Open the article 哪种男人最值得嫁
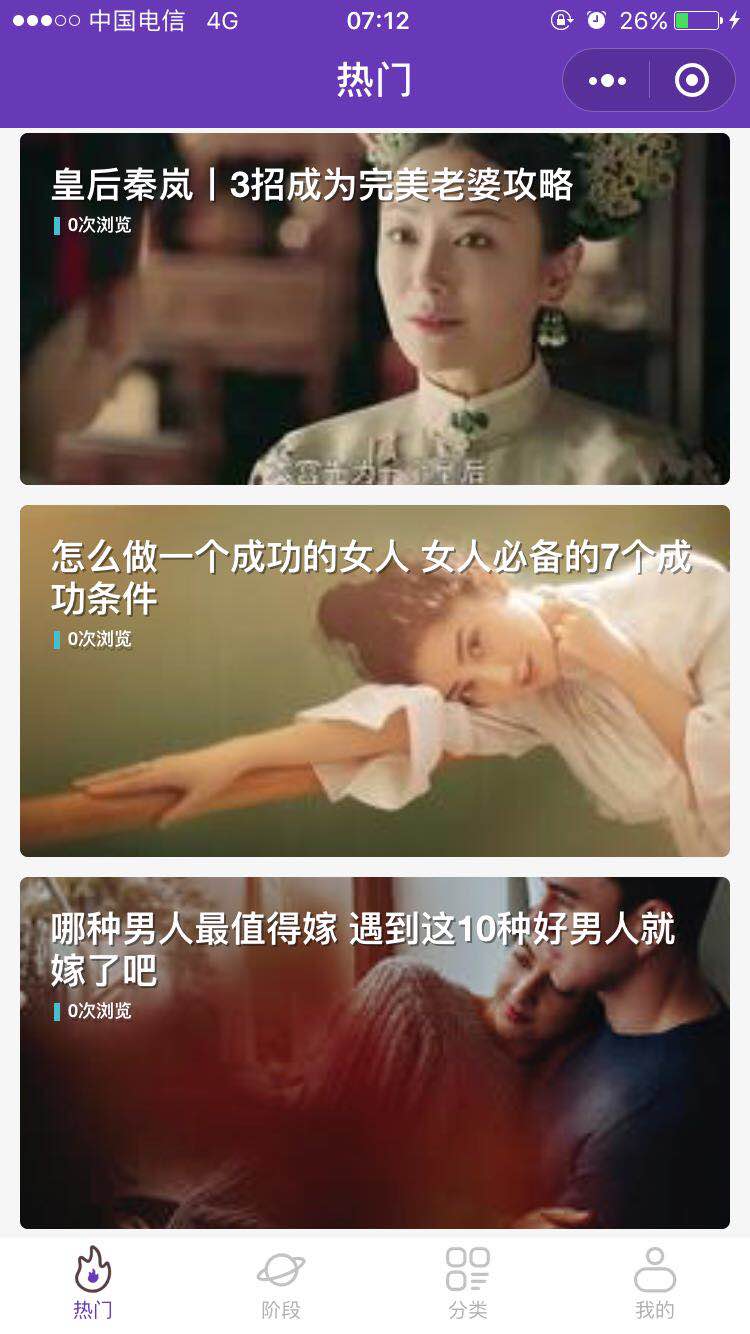 374,1053
